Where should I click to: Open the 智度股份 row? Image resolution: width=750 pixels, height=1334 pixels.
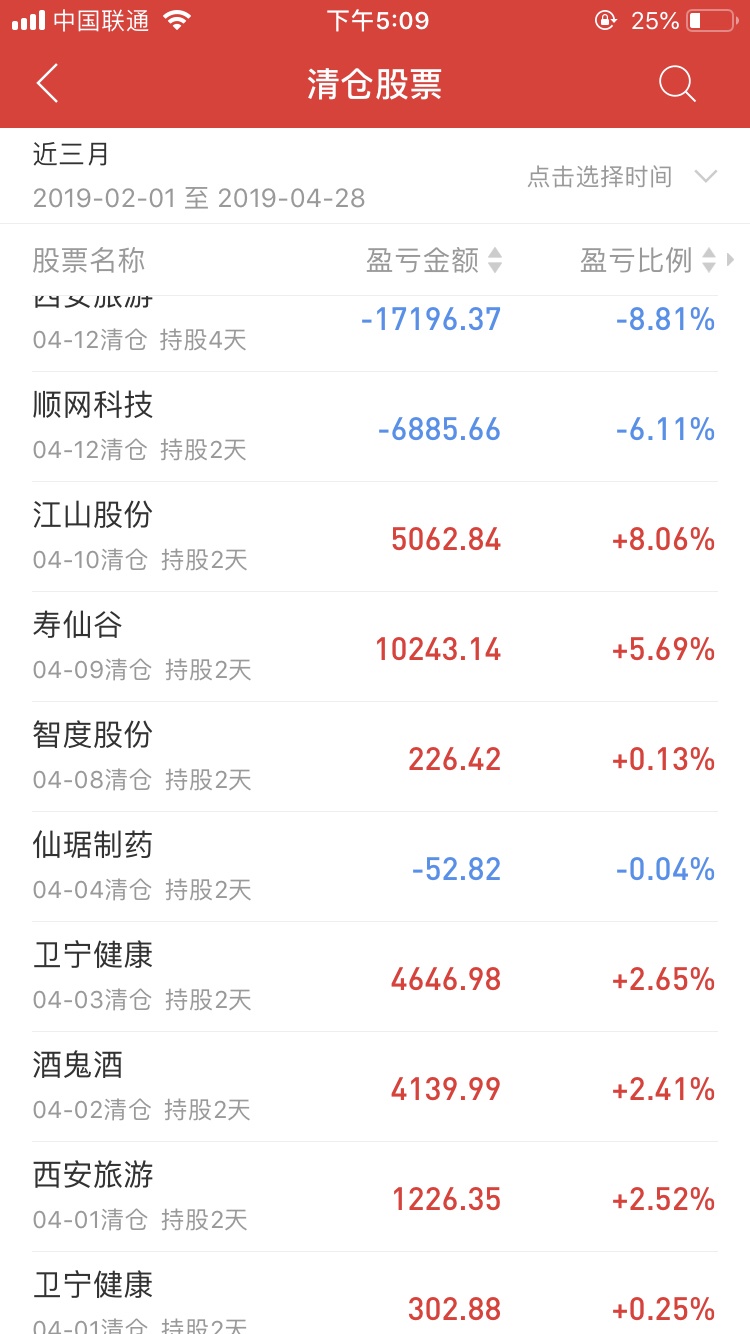tap(374, 757)
